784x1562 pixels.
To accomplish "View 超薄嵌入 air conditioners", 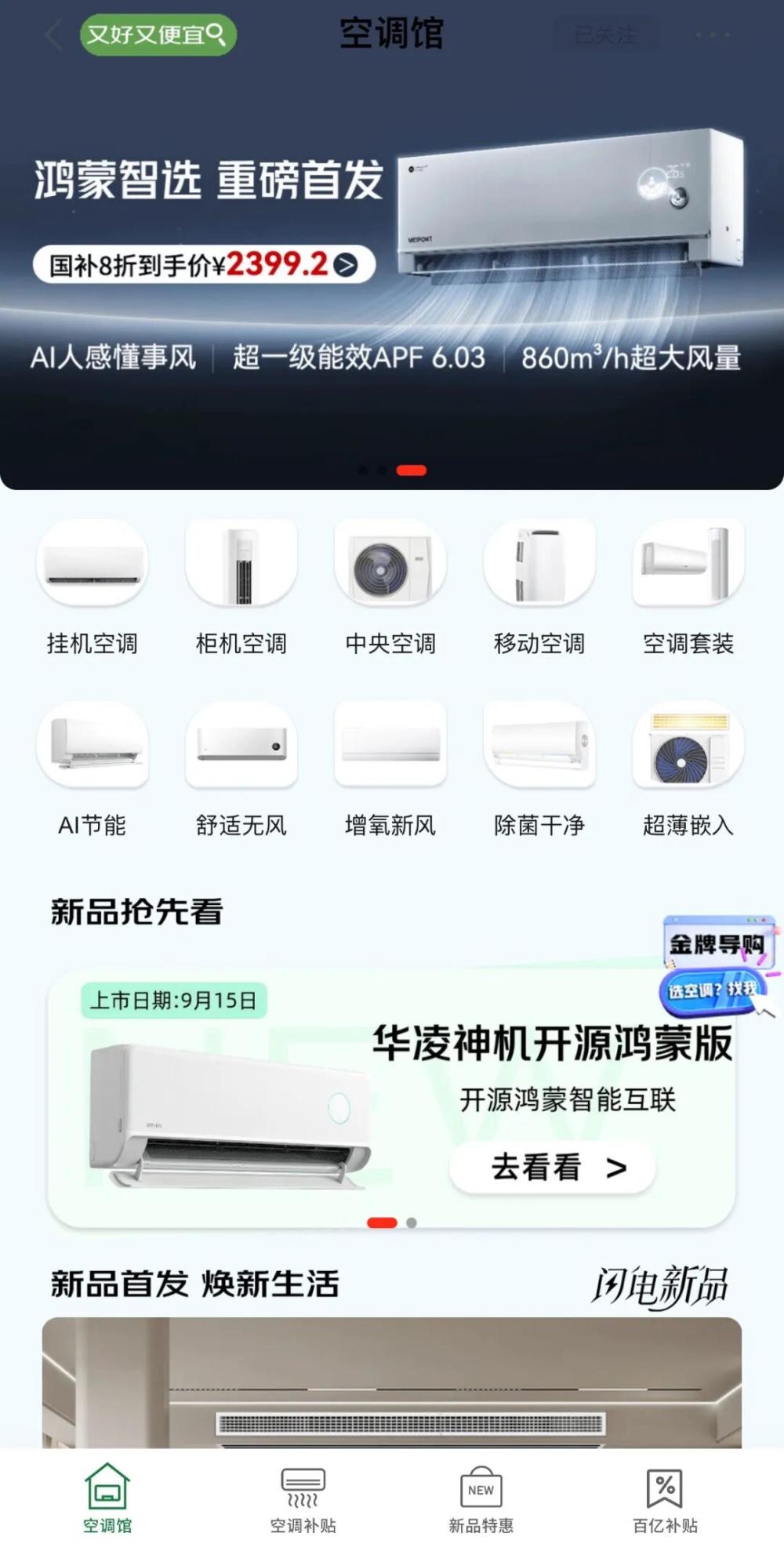I will pyautogui.click(x=688, y=770).
